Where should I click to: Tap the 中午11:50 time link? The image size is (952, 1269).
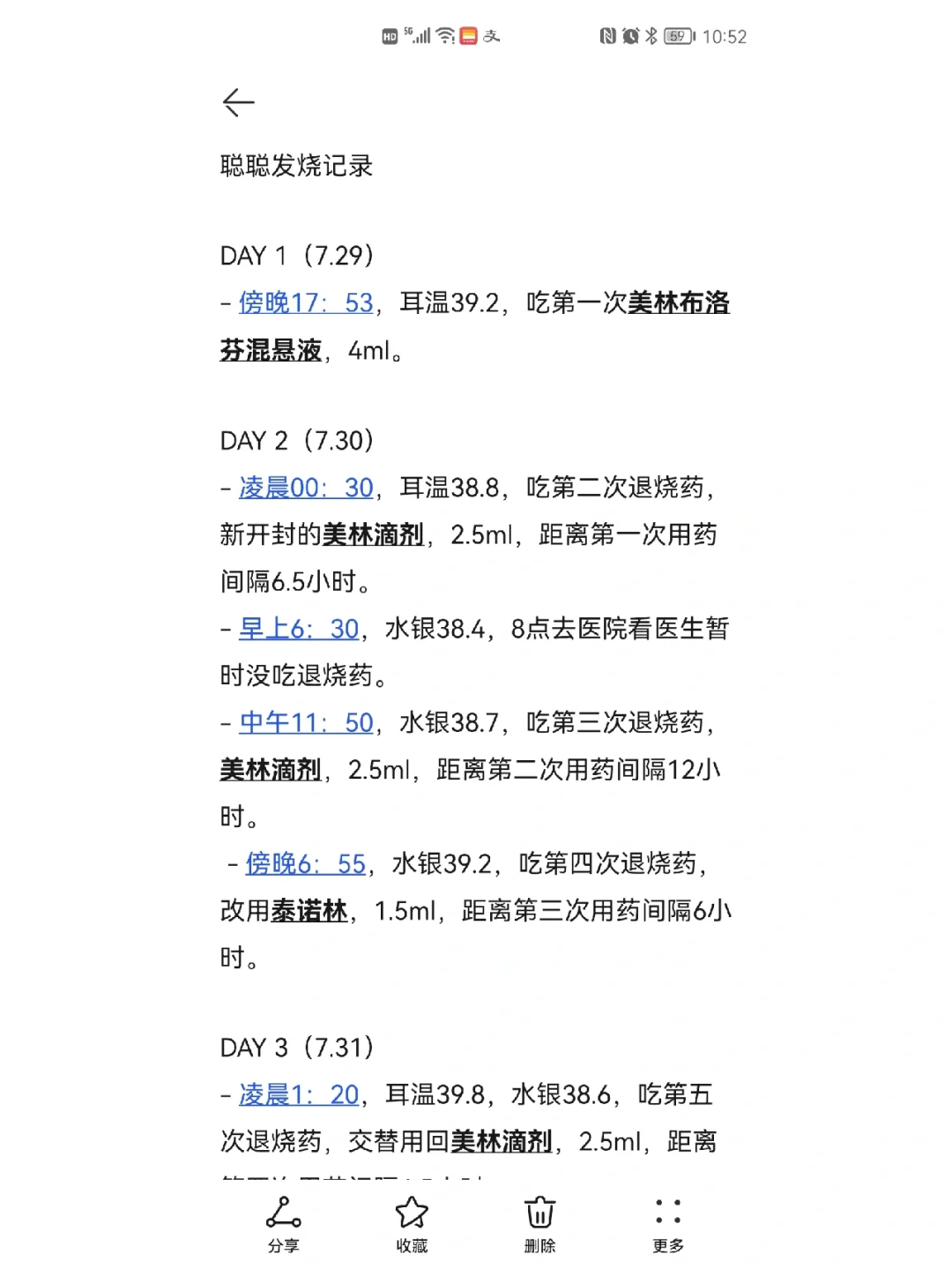pos(306,723)
